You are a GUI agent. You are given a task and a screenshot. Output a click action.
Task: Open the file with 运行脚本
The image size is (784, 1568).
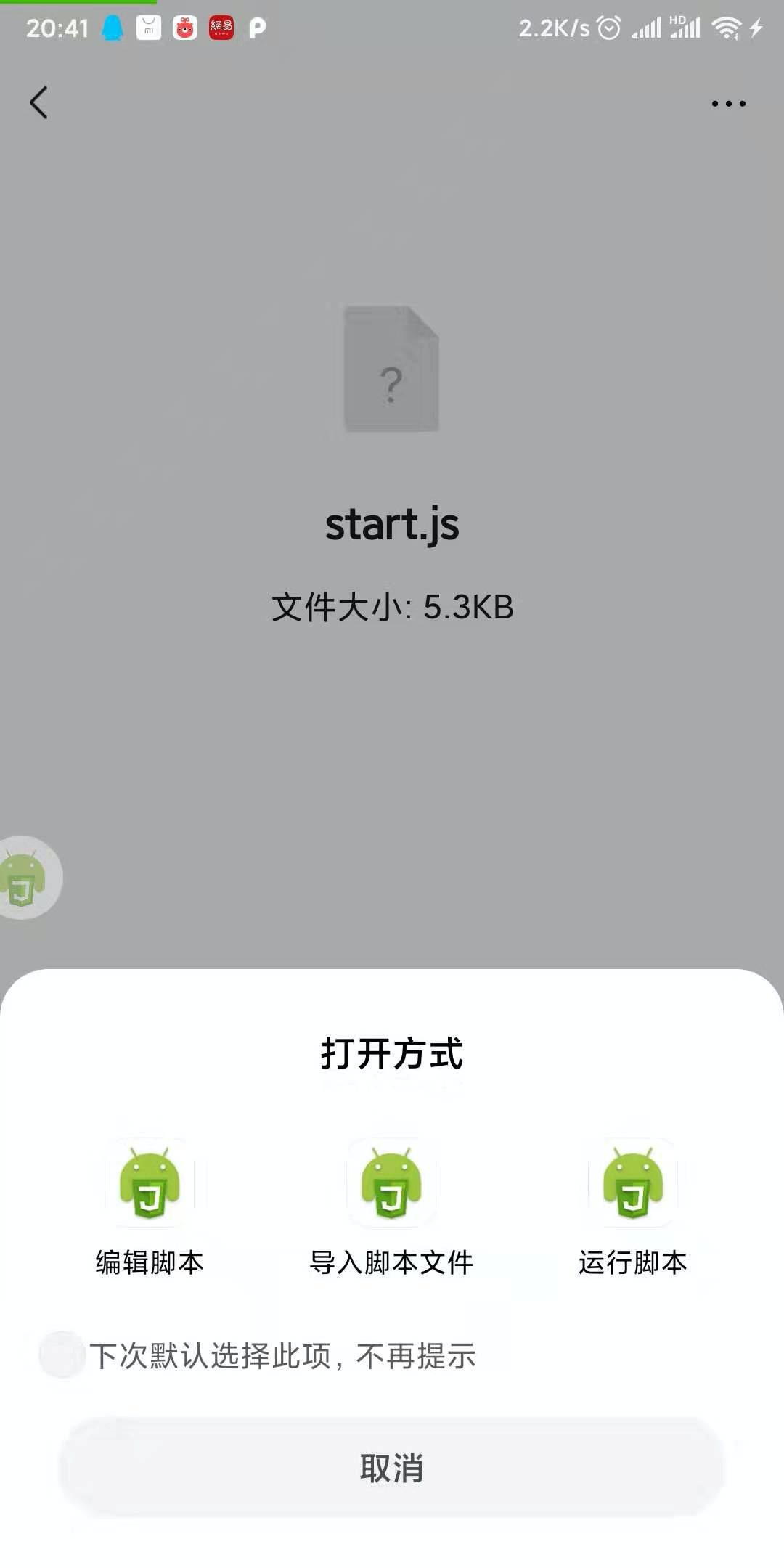click(633, 1205)
